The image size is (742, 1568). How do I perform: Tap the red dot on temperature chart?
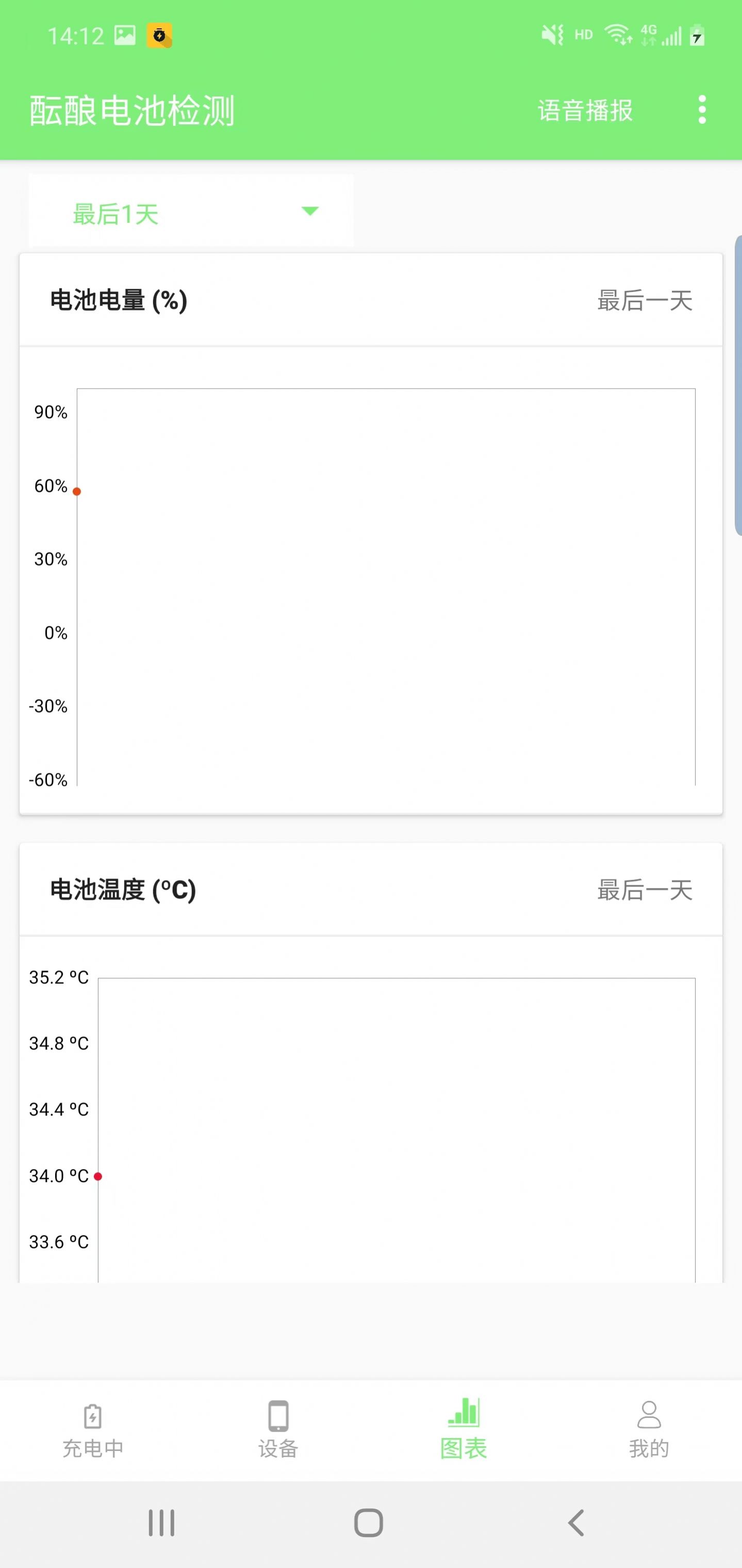tap(99, 1175)
